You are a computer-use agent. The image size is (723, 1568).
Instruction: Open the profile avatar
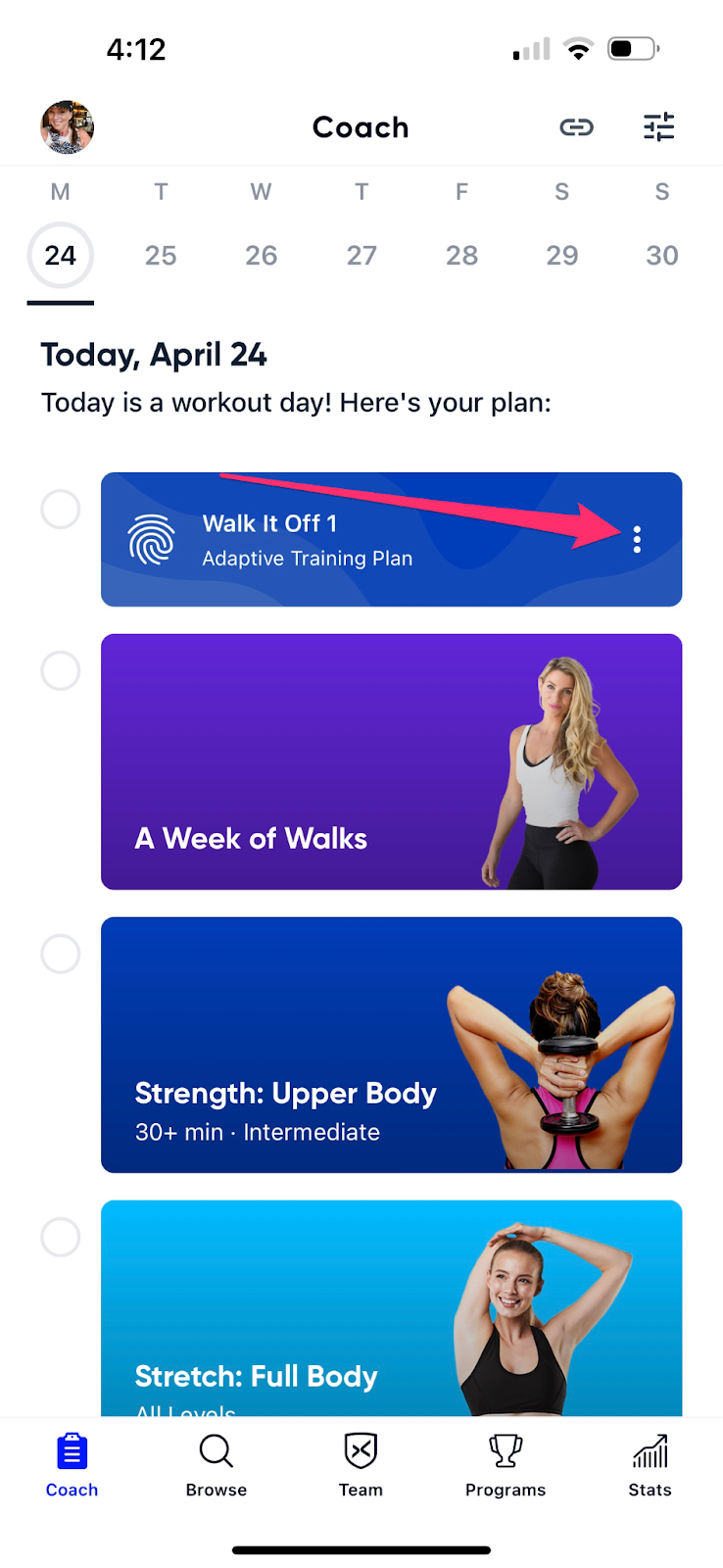[67, 127]
